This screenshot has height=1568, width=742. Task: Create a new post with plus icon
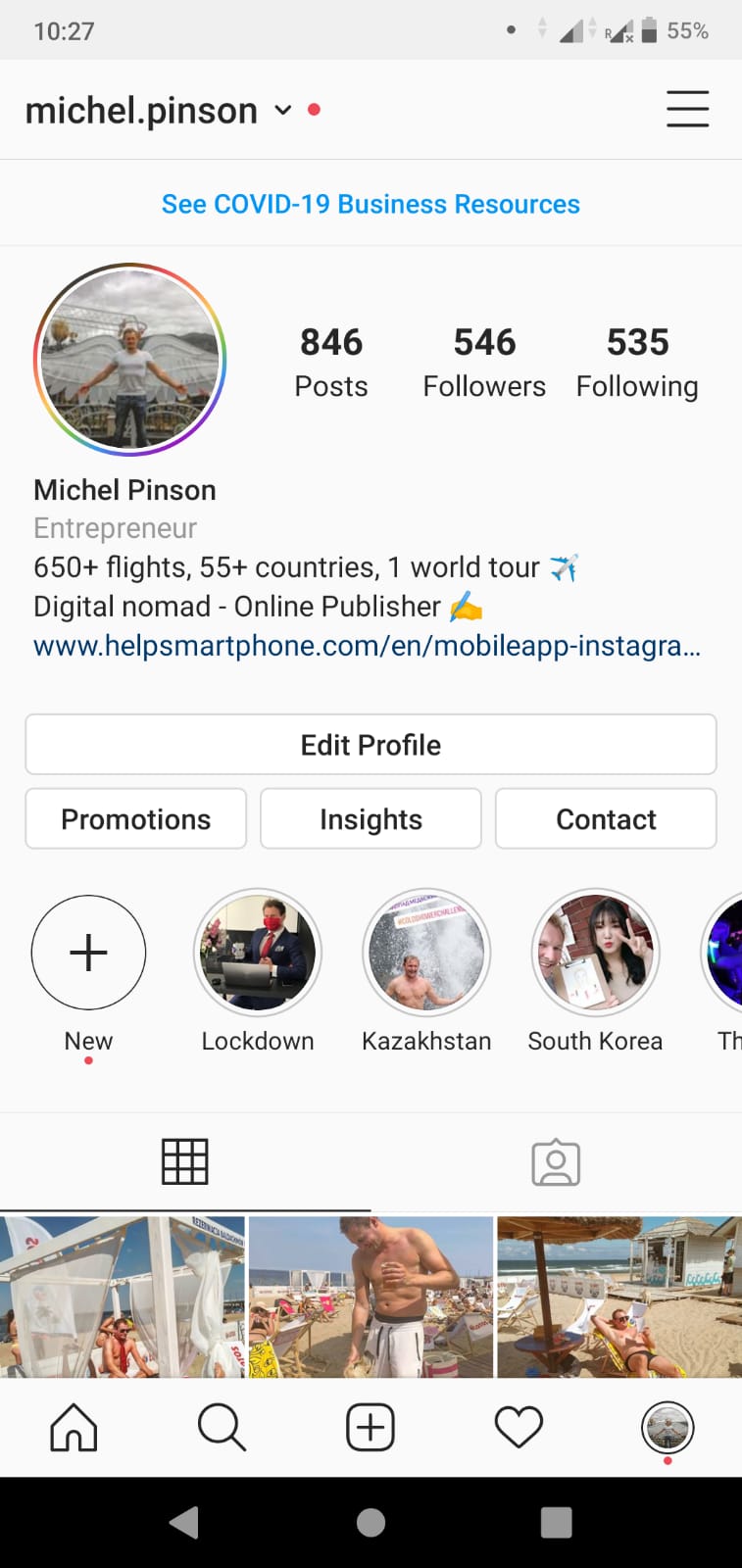tap(371, 1427)
